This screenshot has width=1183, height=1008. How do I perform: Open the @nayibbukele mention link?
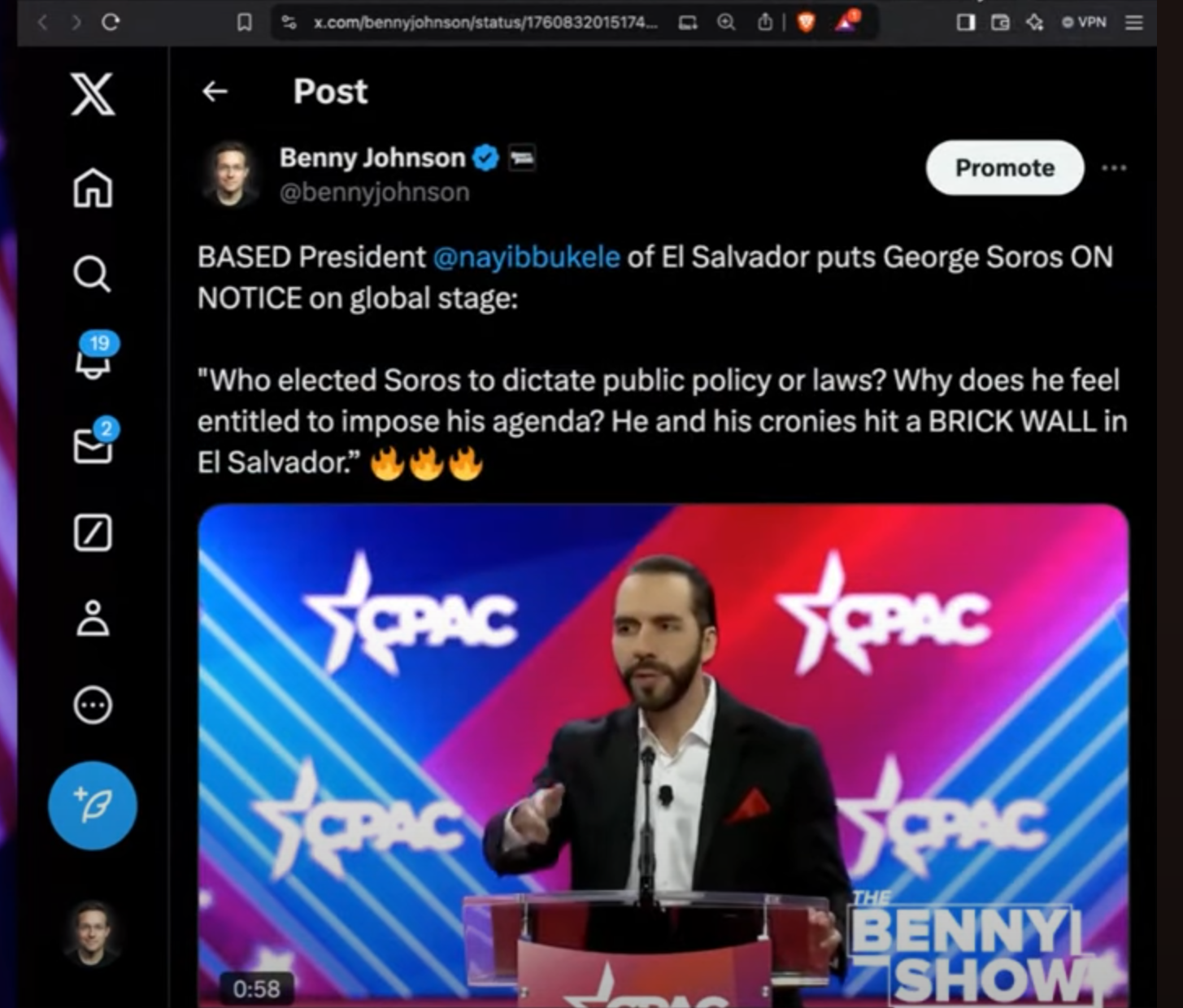(x=526, y=257)
